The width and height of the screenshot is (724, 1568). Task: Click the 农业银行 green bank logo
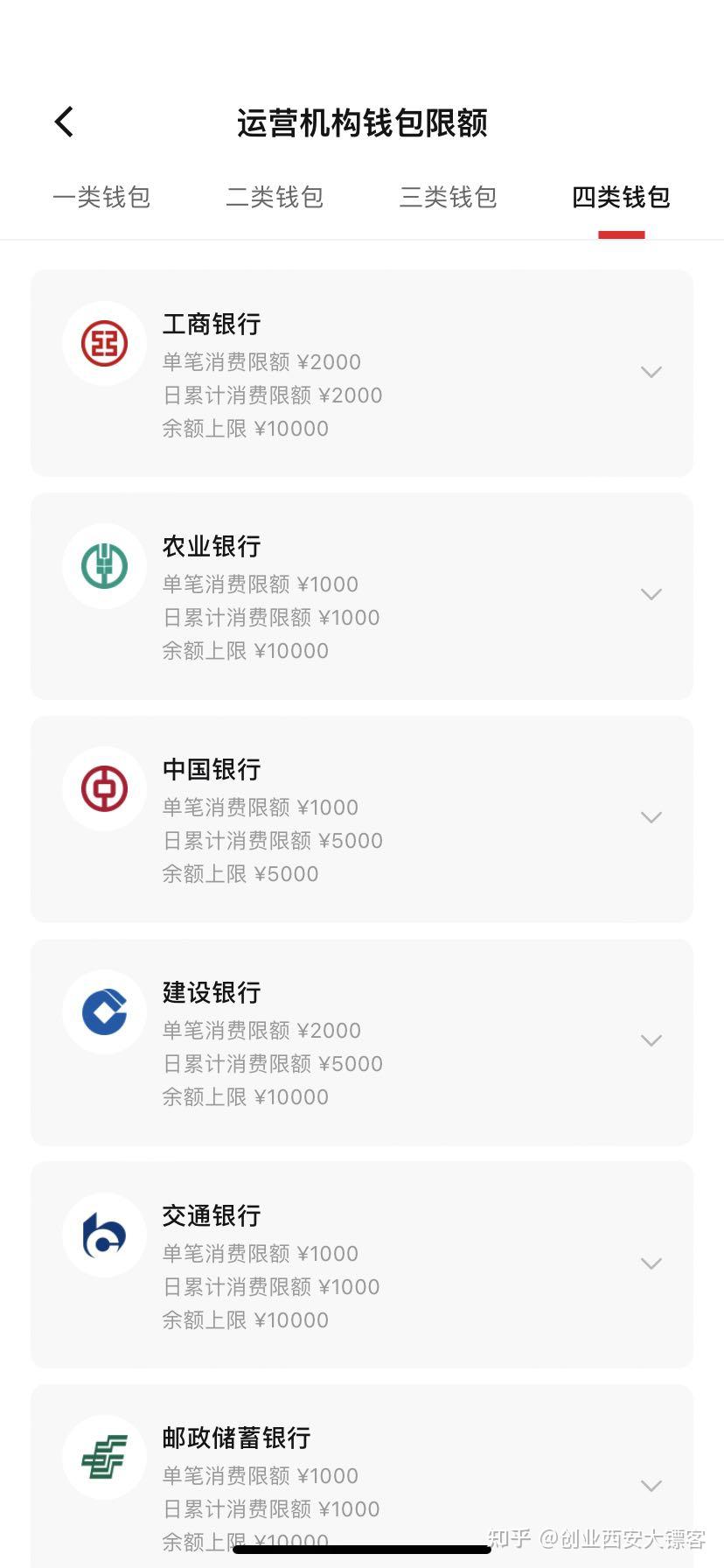pyautogui.click(x=104, y=566)
